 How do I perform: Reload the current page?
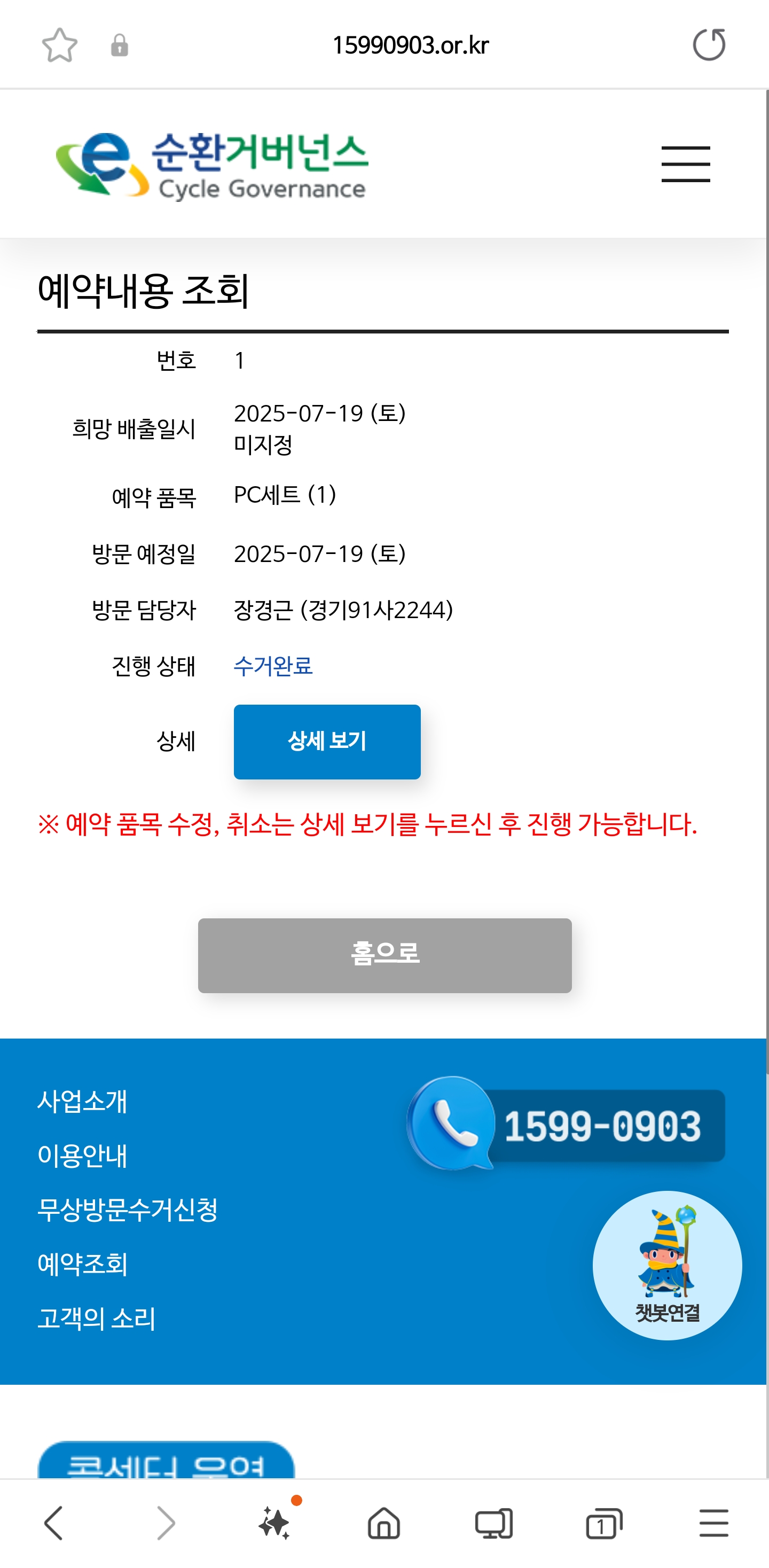(x=709, y=45)
